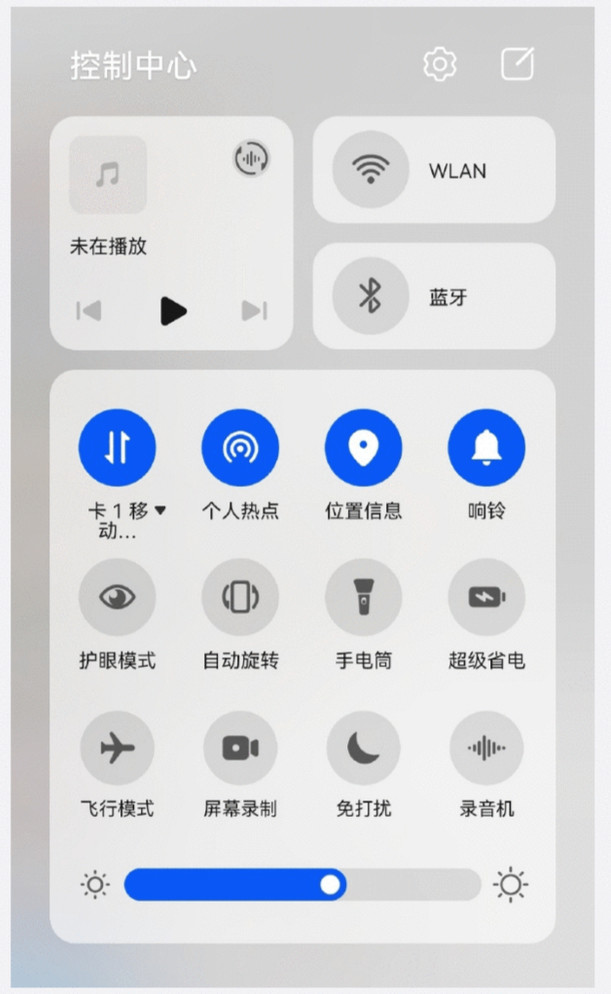The height and width of the screenshot is (994, 611).
Task: Enable 护眼模式 eye comfort
Action: pyautogui.click(x=117, y=597)
